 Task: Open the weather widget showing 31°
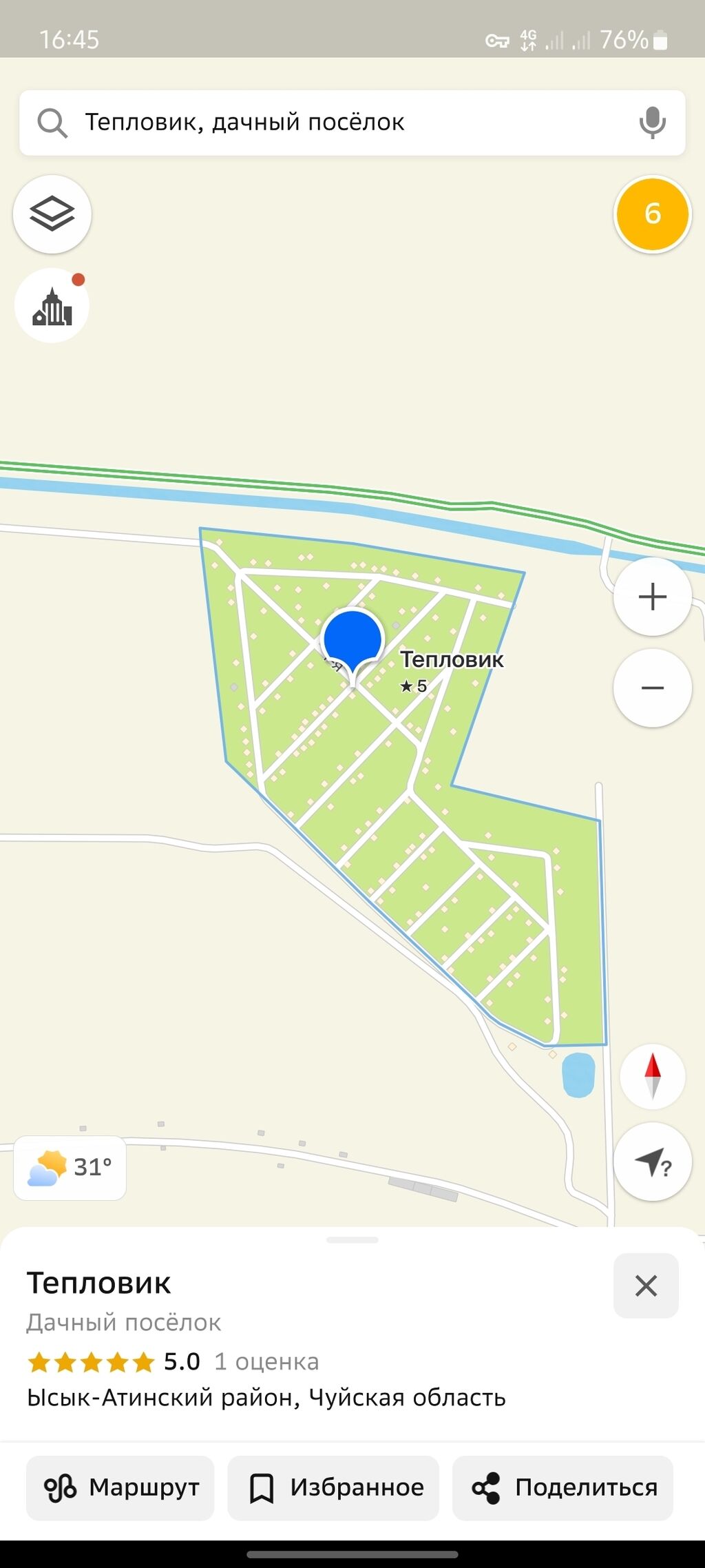[70, 1167]
